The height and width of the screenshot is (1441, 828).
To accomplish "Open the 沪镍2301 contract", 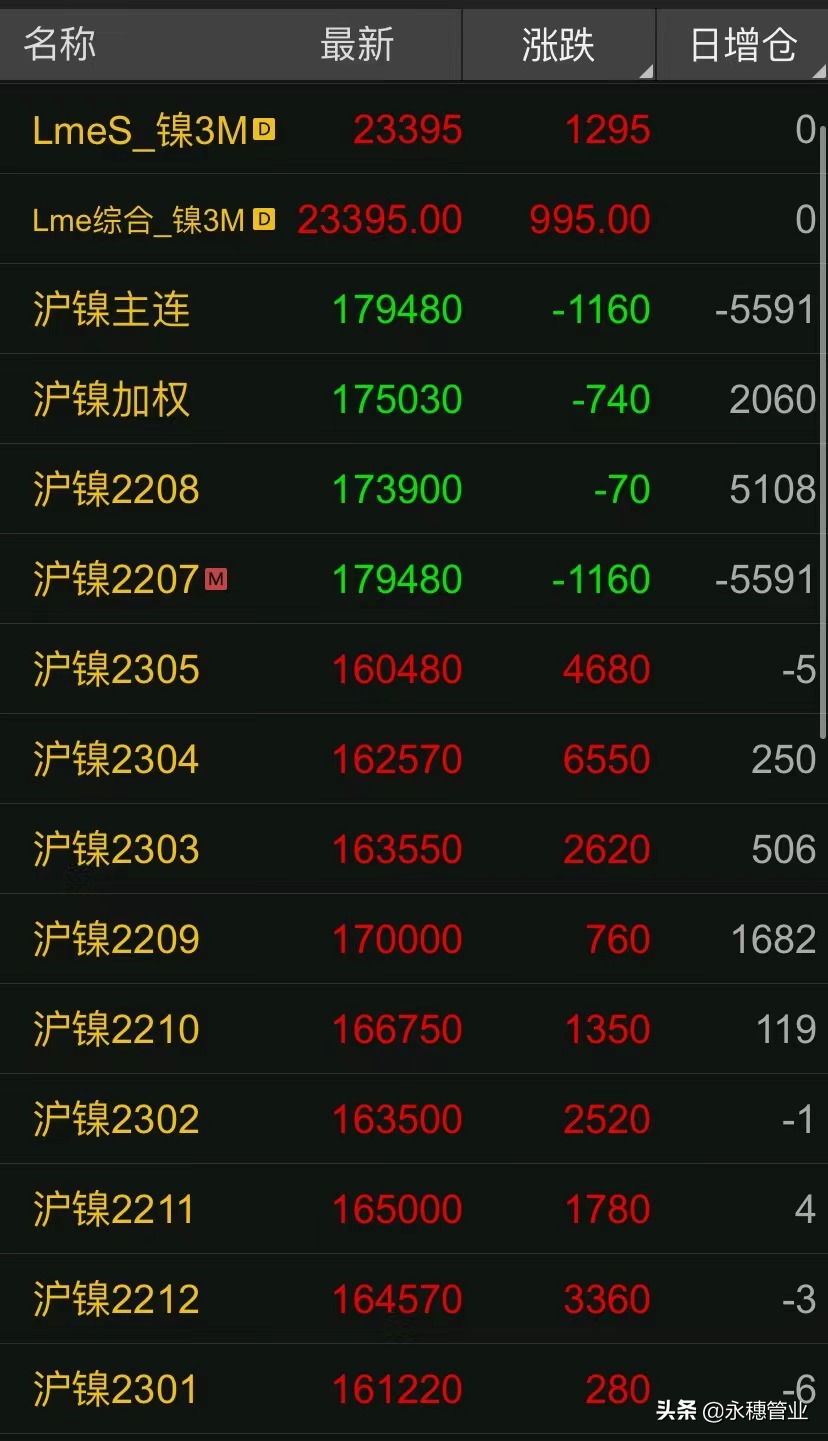I will tap(414, 1389).
